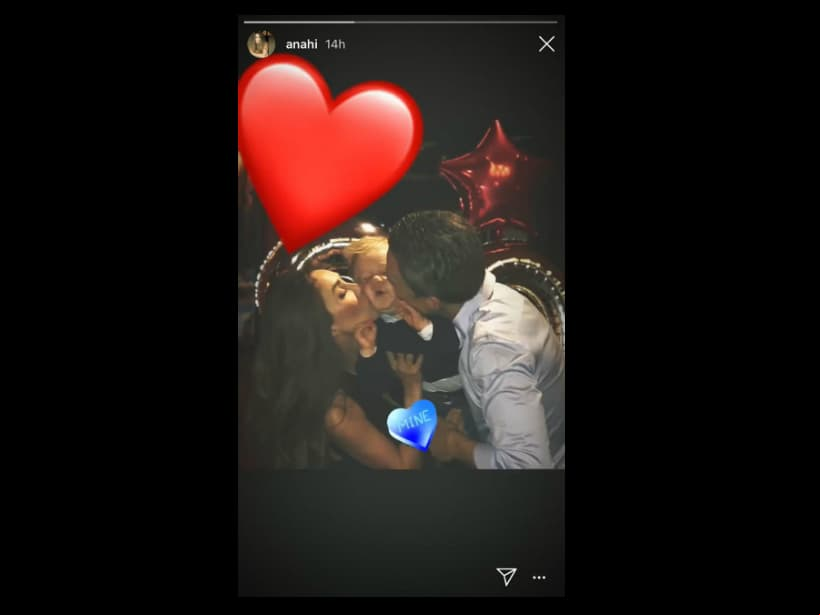Open the anahi username link
Screen dimensions: 820x615
click(301, 44)
